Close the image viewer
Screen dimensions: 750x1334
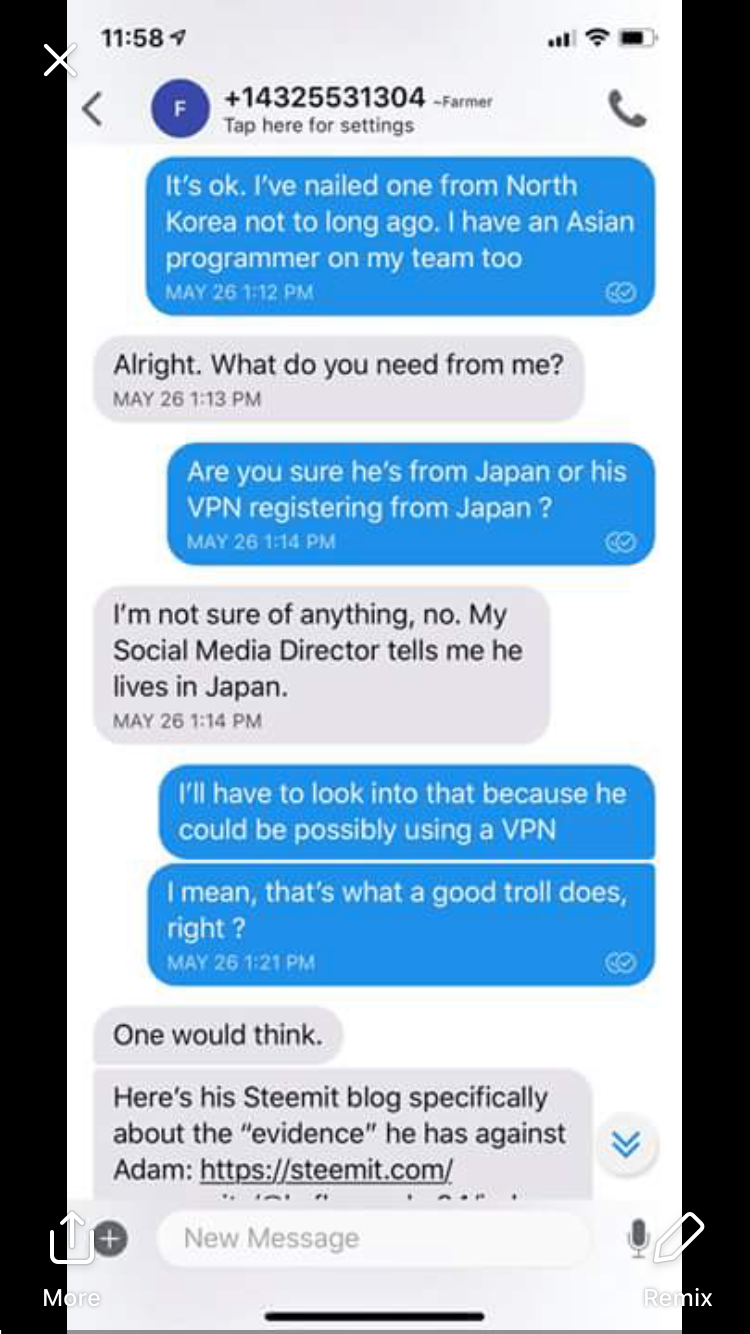point(59,61)
